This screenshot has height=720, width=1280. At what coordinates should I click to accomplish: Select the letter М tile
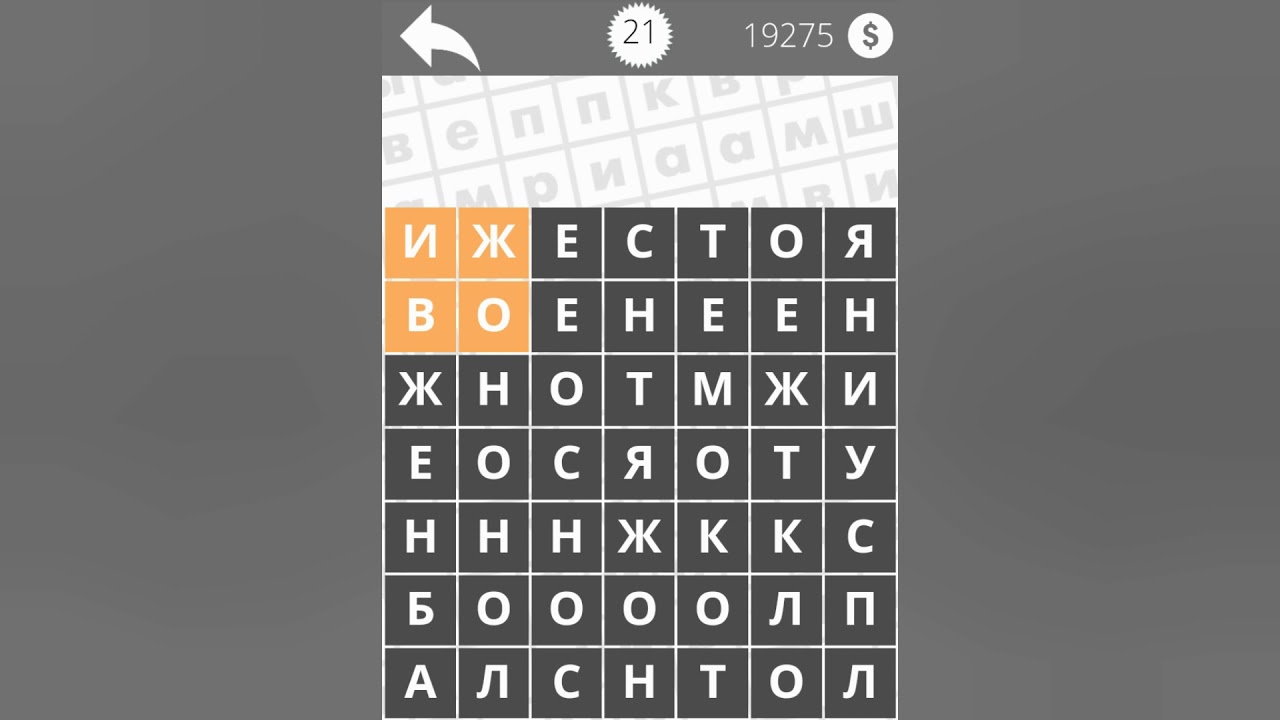(x=712, y=390)
